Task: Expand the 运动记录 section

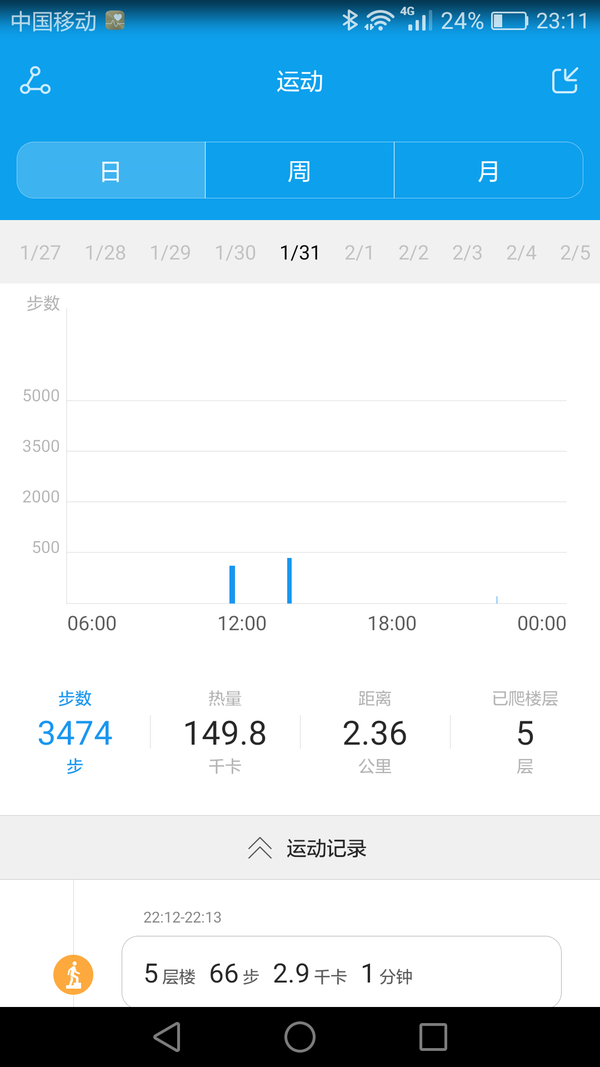Action: coord(300,848)
